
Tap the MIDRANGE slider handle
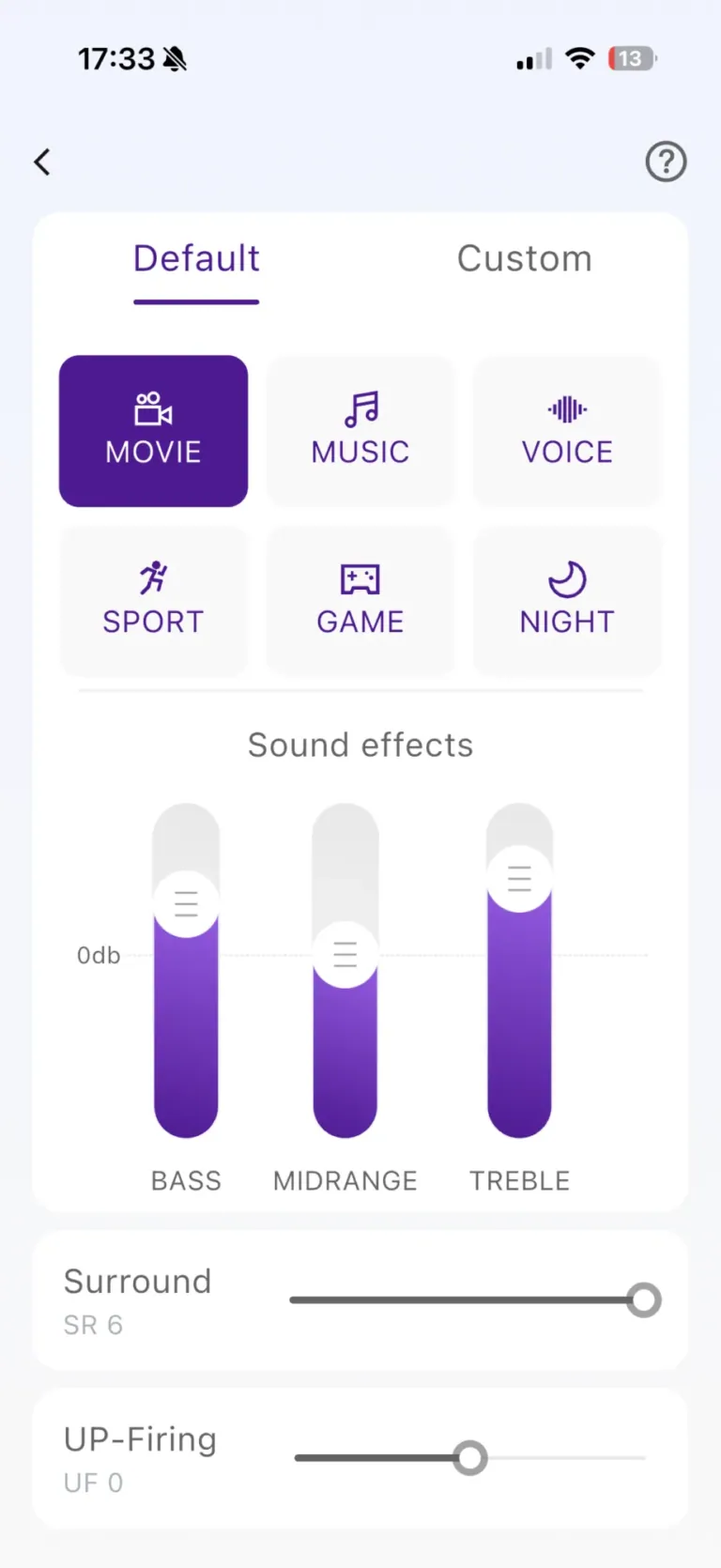345,955
